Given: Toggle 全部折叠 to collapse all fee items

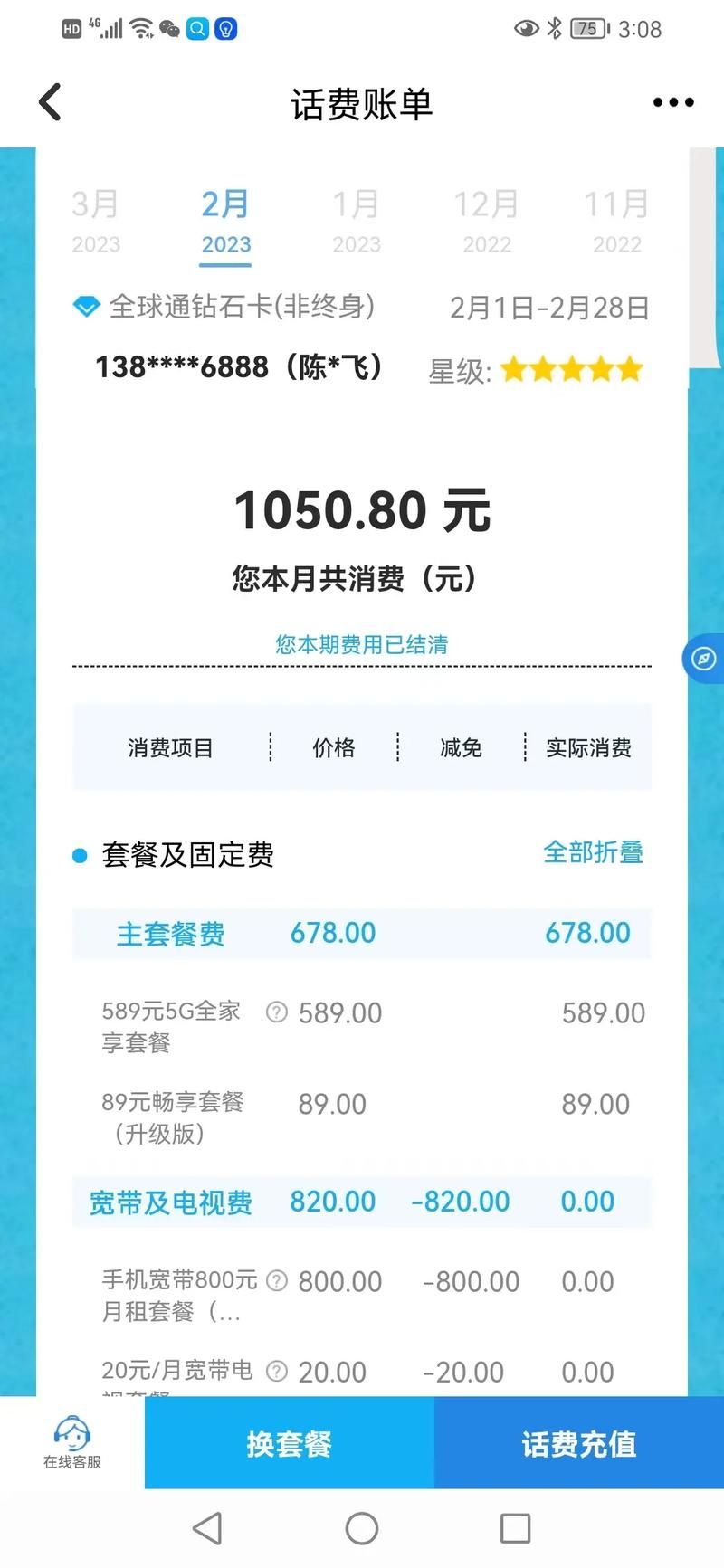Looking at the screenshot, I should click(593, 853).
